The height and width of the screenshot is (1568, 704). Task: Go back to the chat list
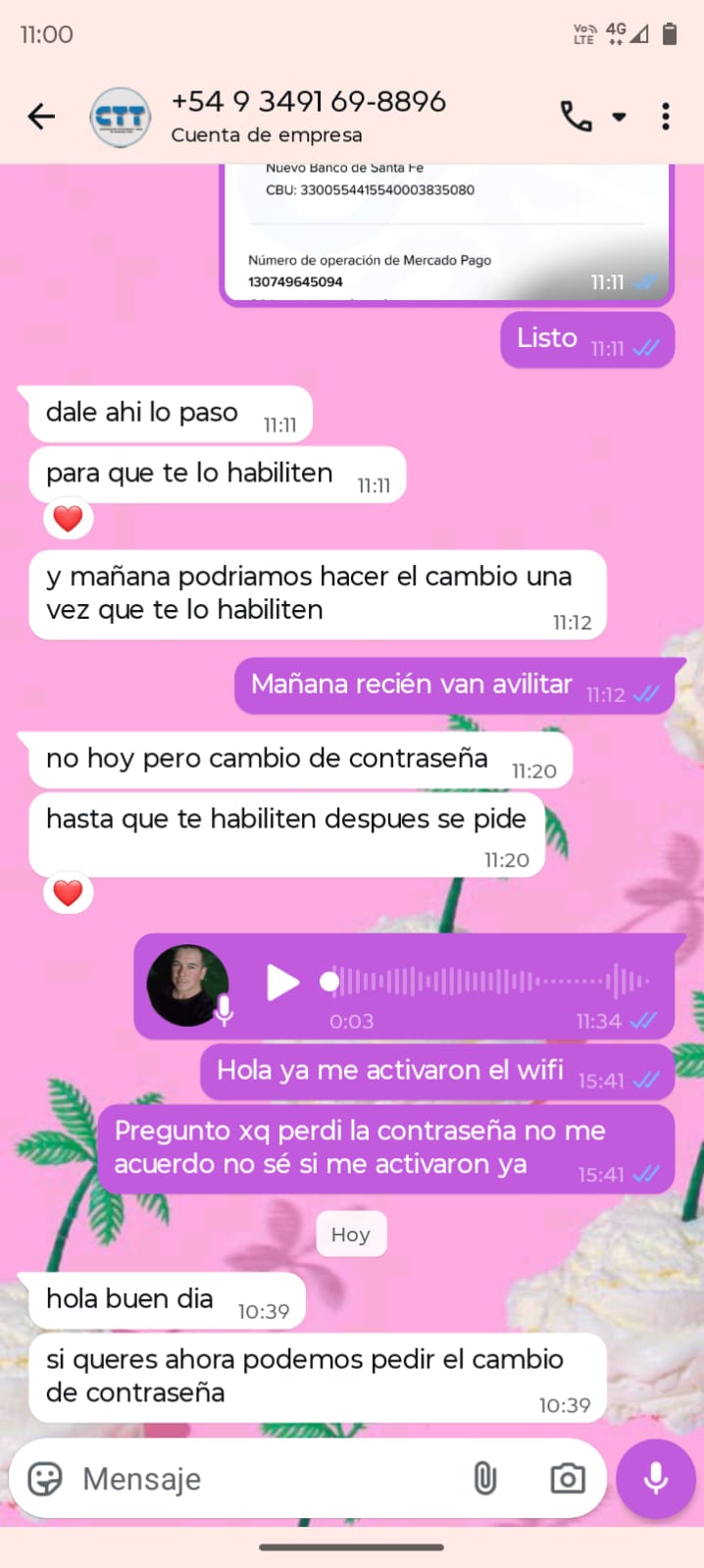coord(41,117)
